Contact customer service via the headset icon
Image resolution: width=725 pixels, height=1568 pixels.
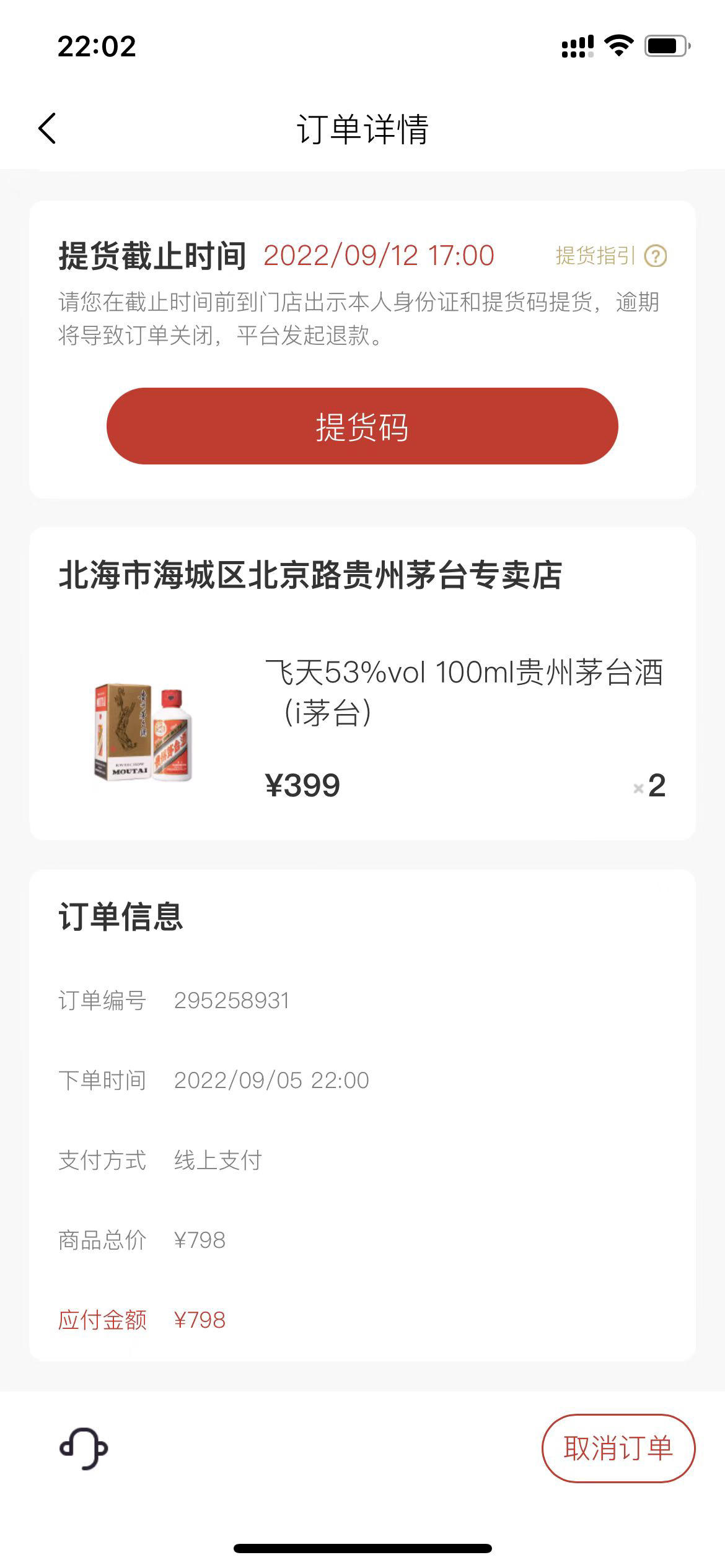pos(84,1448)
